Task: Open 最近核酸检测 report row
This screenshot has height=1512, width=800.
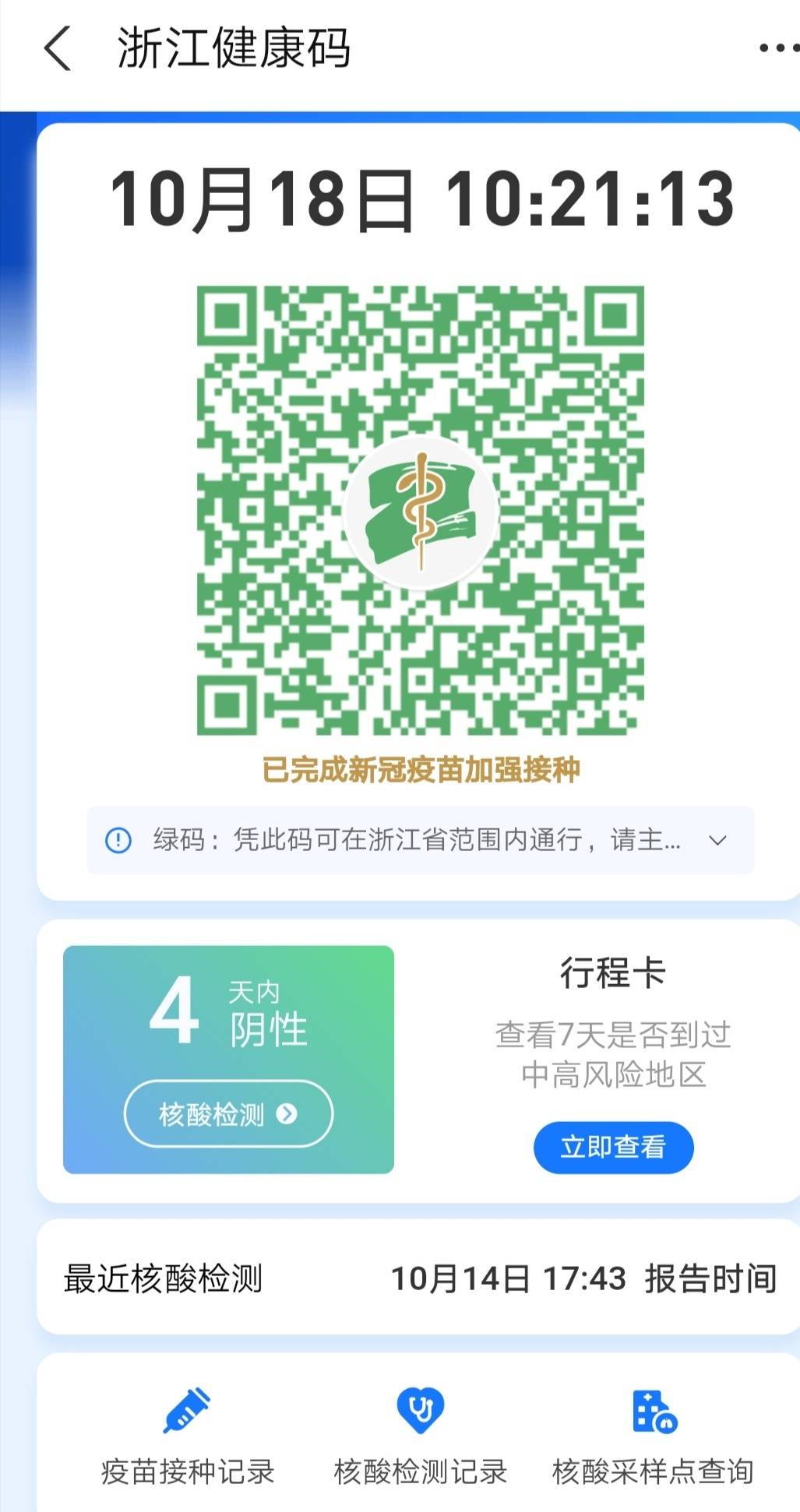Action: [420, 1278]
